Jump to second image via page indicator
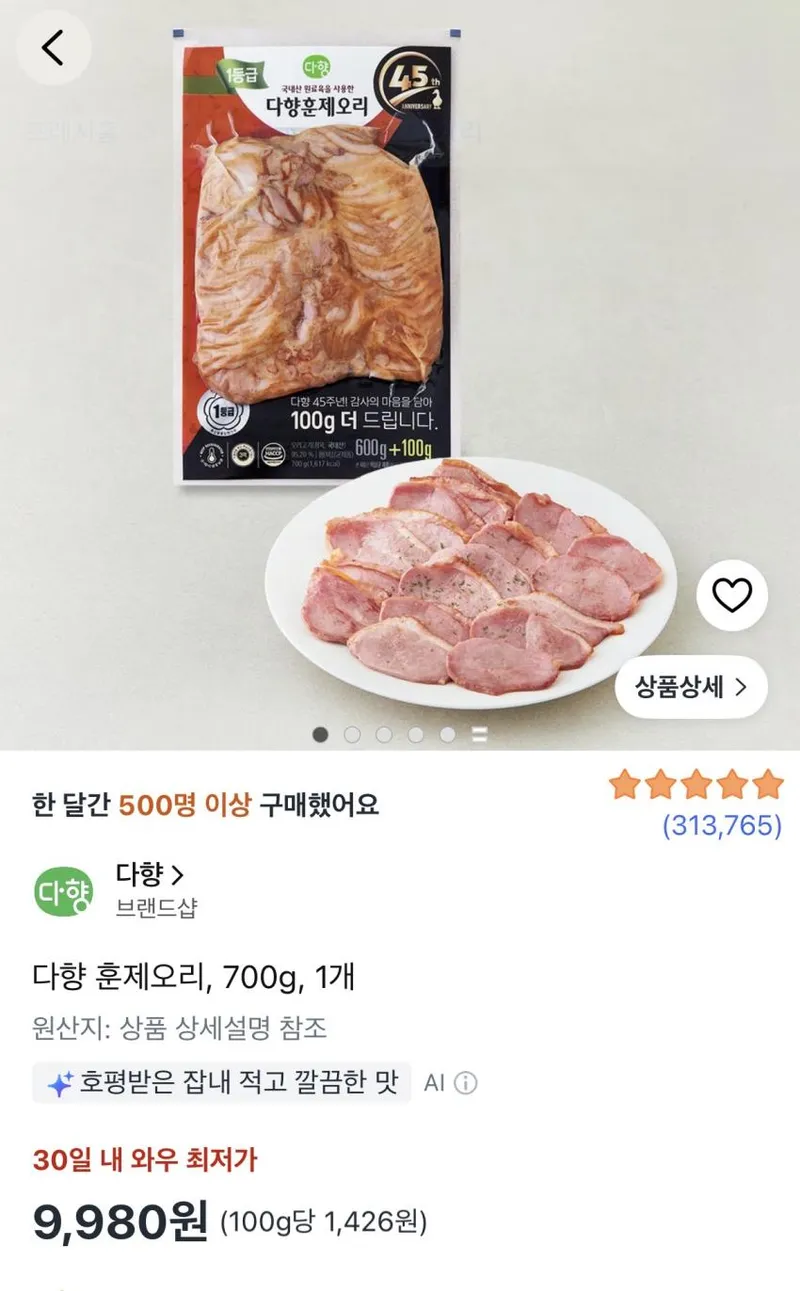 pyautogui.click(x=352, y=735)
